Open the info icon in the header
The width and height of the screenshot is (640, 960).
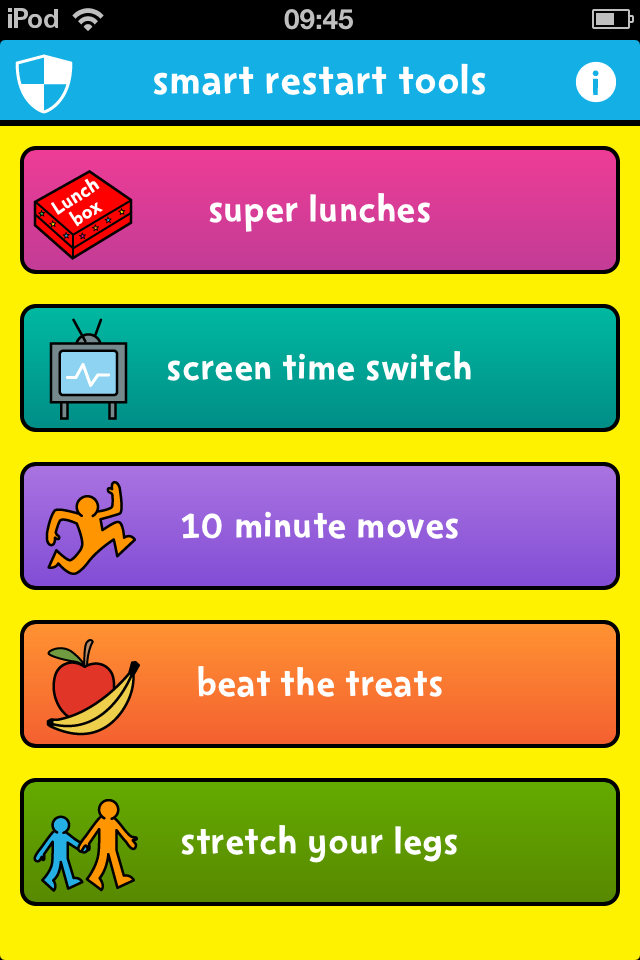[595, 82]
